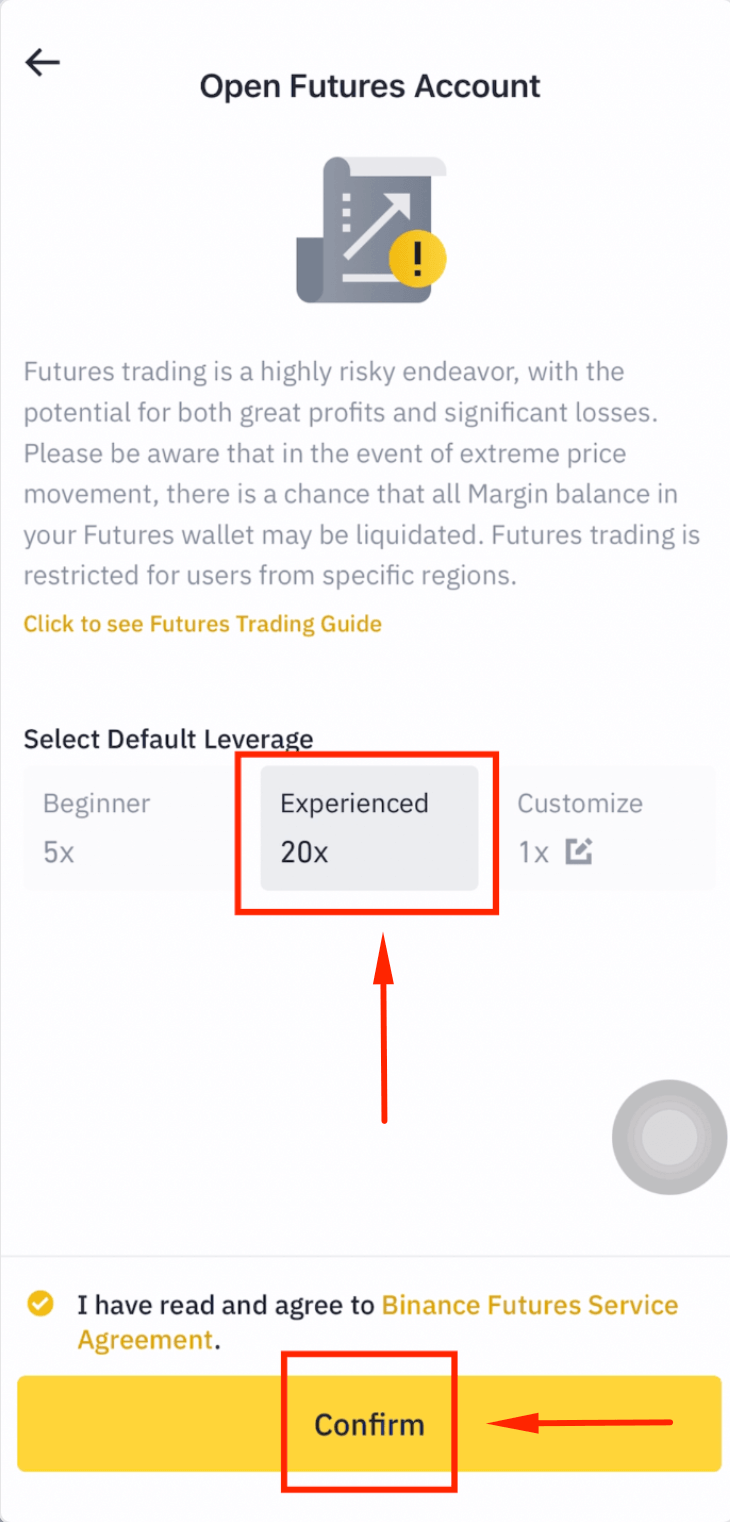
Task: Click the Open Futures Account title
Action: click(369, 86)
